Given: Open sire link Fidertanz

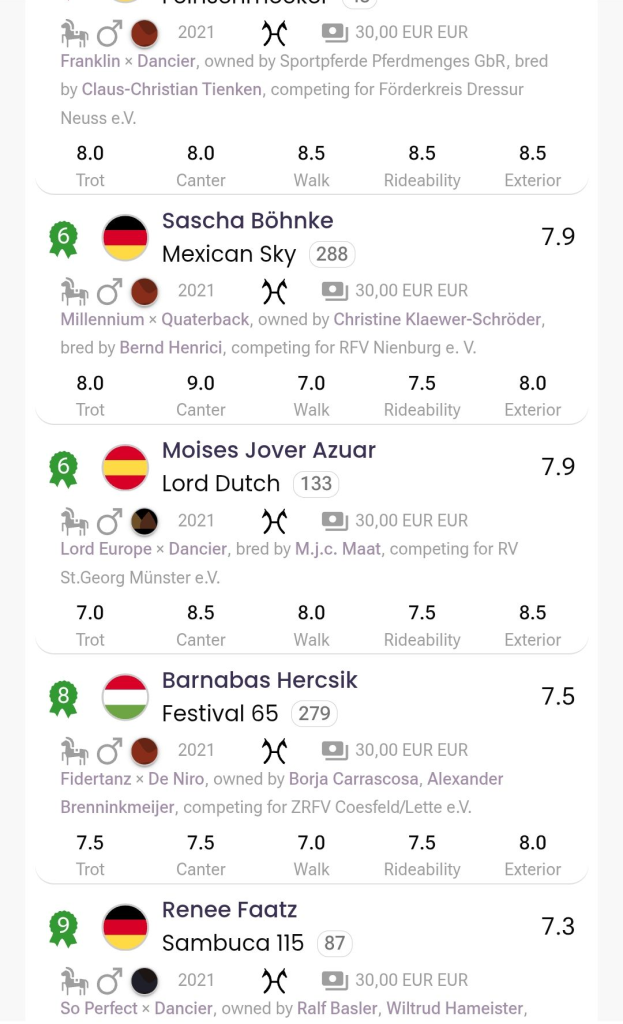Looking at the screenshot, I should pos(96,779).
